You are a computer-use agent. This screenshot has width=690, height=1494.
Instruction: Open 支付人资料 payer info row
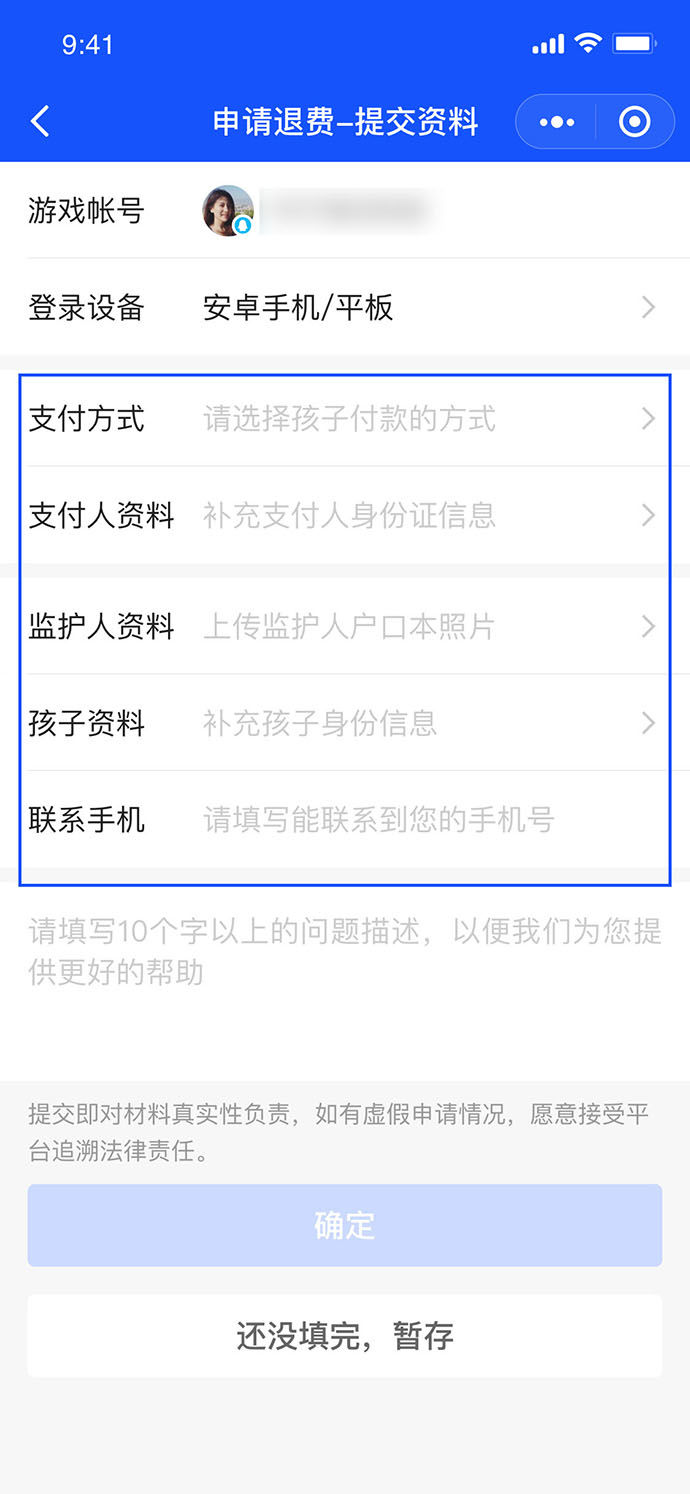coord(345,515)
